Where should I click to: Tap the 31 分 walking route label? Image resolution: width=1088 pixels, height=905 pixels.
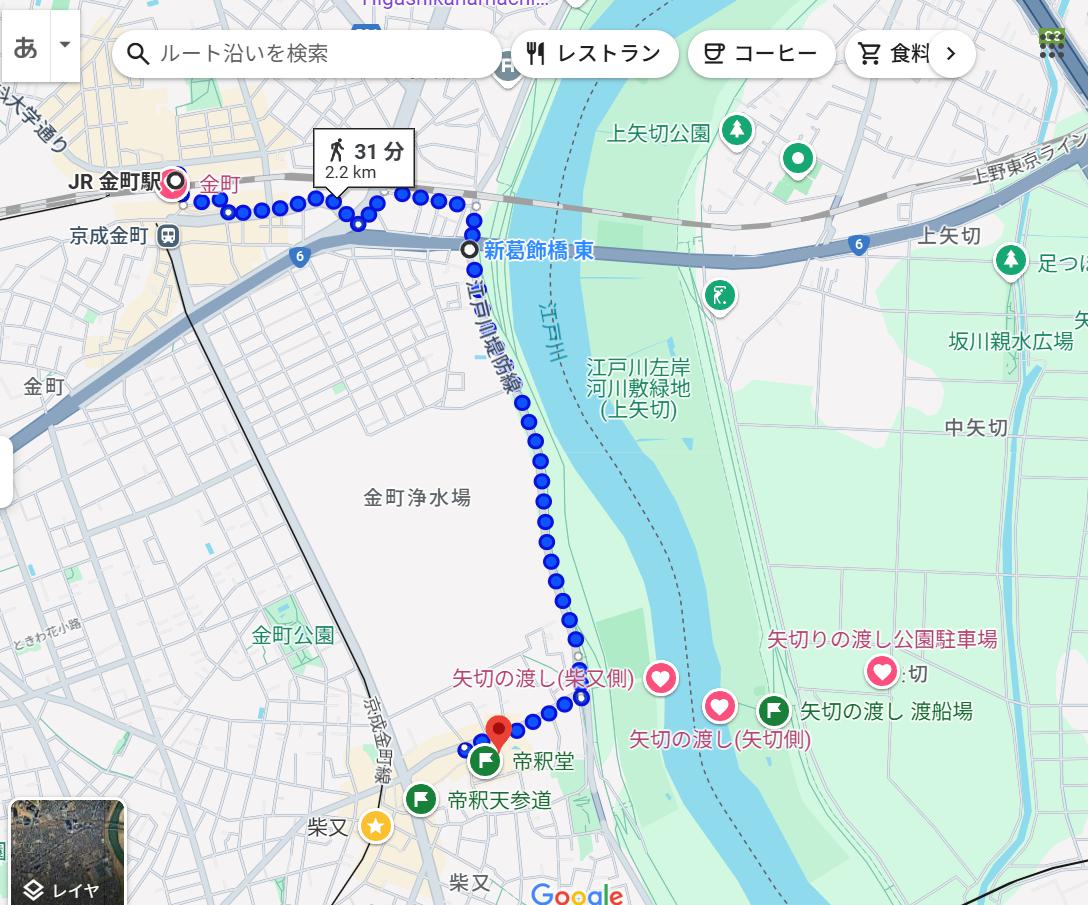tap(364, 159)
